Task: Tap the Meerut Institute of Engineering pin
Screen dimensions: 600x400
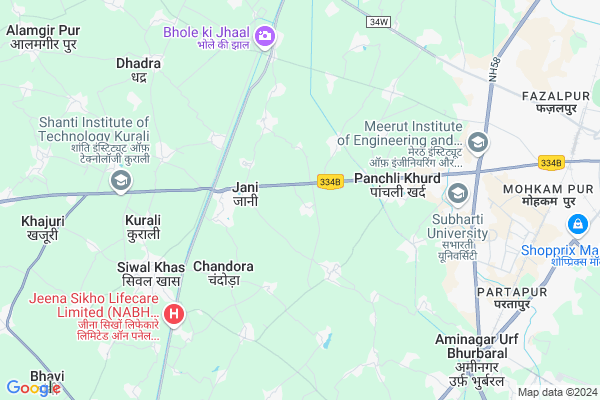Action: click(x=478, y=142)
